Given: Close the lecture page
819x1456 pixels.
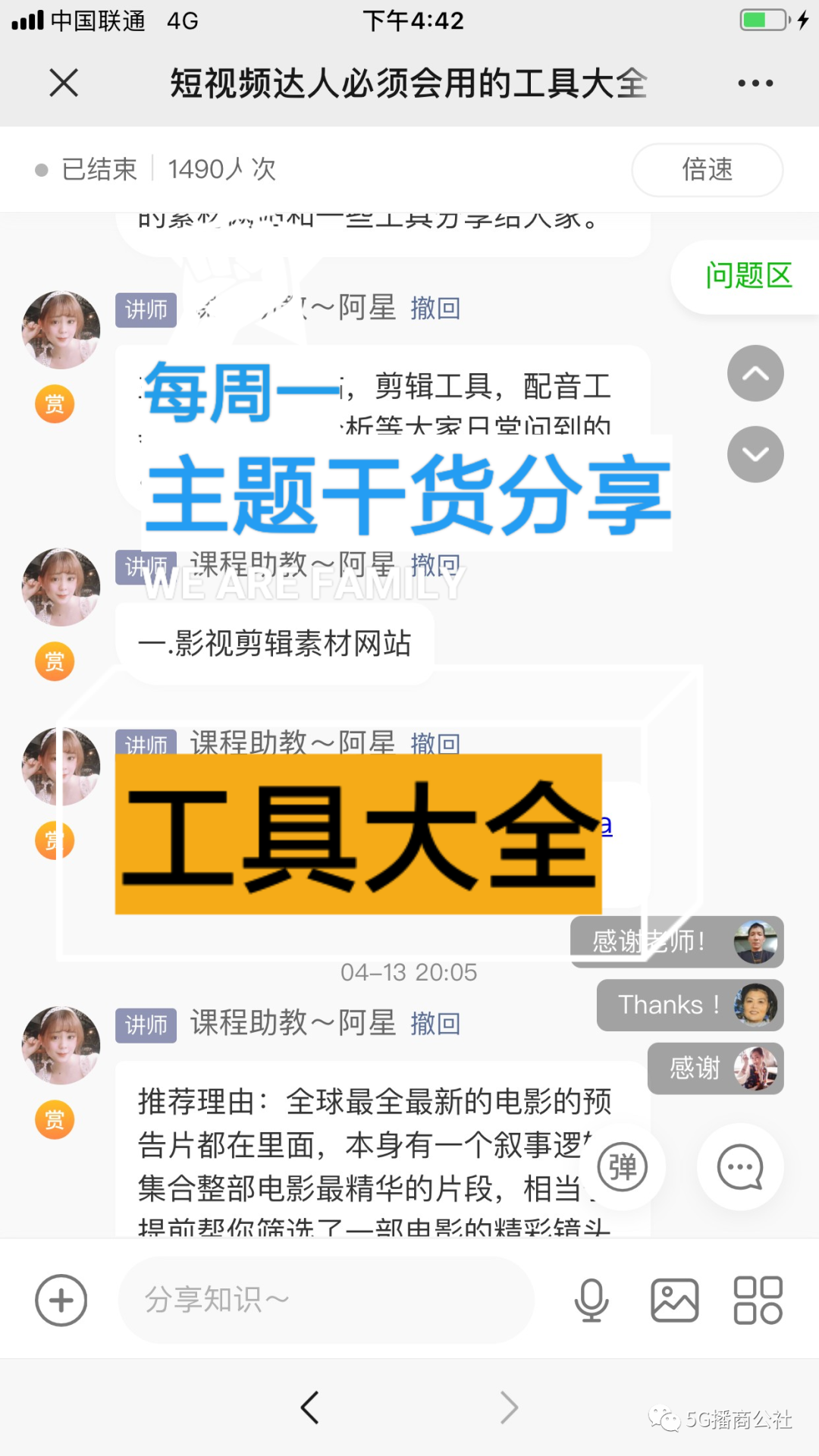Looking at the screenshot, I should pyautogui.click(x=64, y=83).
